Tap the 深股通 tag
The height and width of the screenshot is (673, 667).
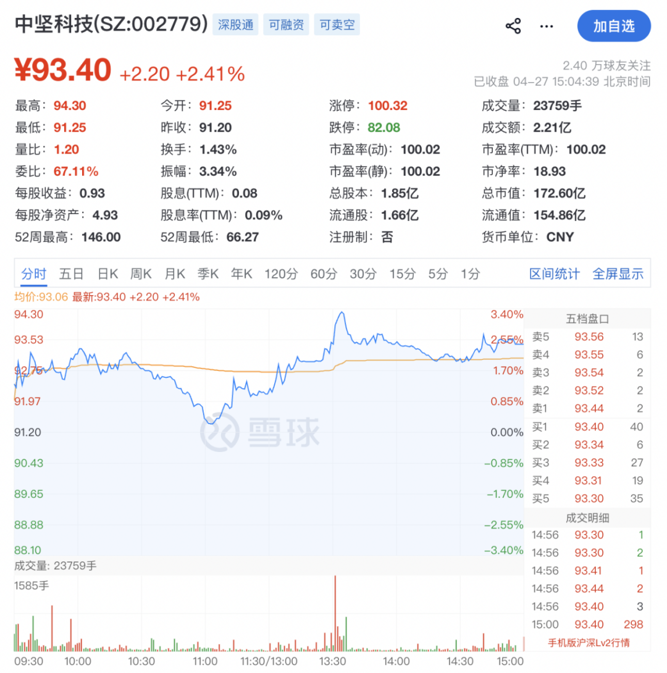236,25
